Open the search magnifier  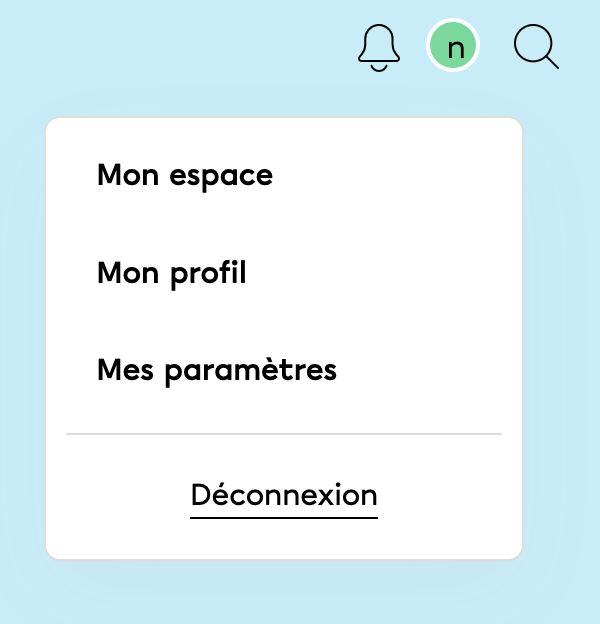(535, 47)
